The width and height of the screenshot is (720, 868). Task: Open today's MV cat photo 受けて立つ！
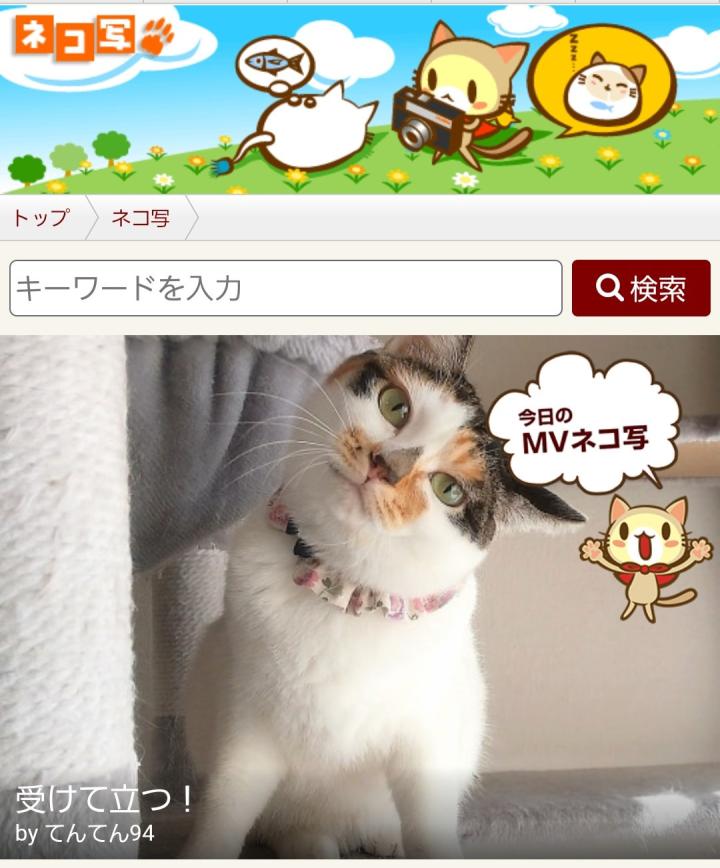[360, 600]
